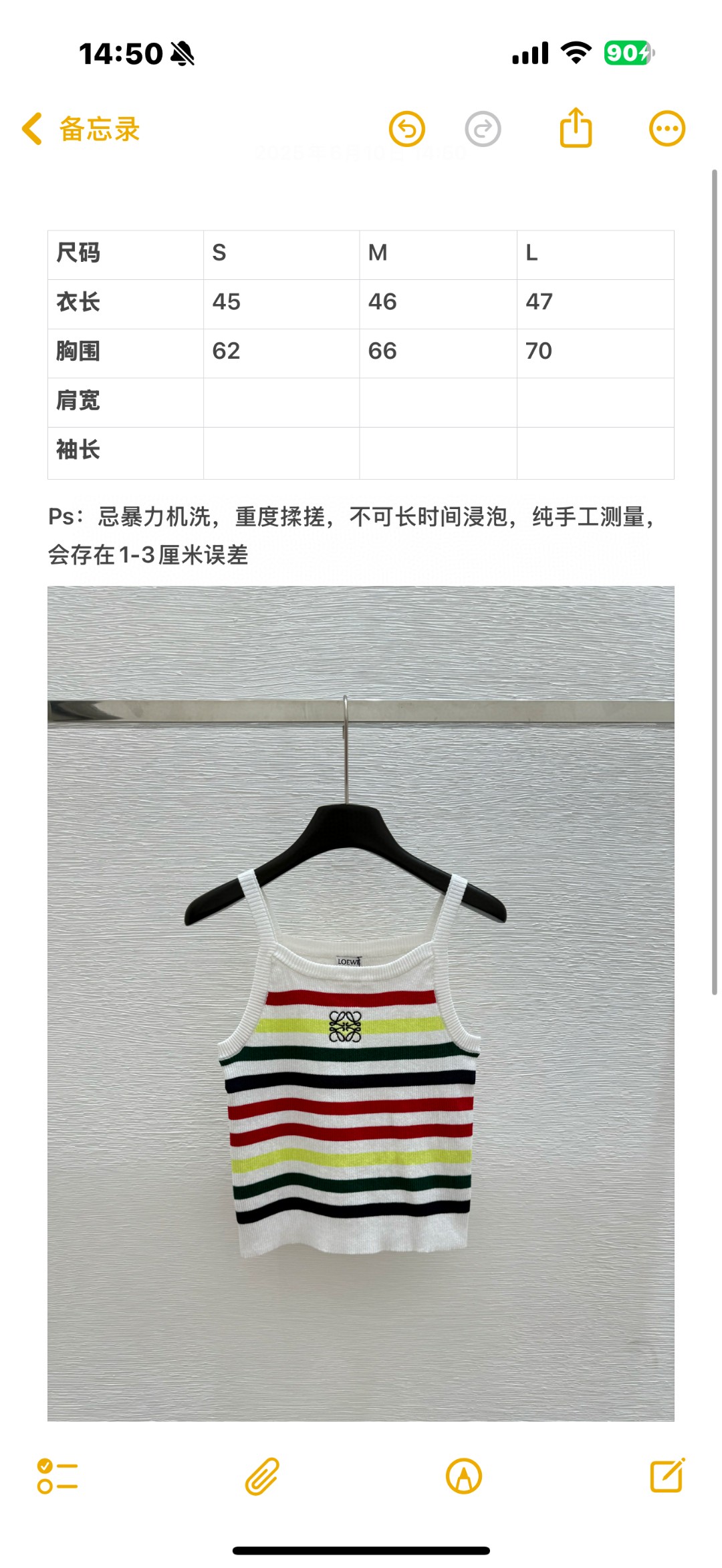Screen dimensions: 722x1568
Task: Compose a new note
Action: point(667,1476)
